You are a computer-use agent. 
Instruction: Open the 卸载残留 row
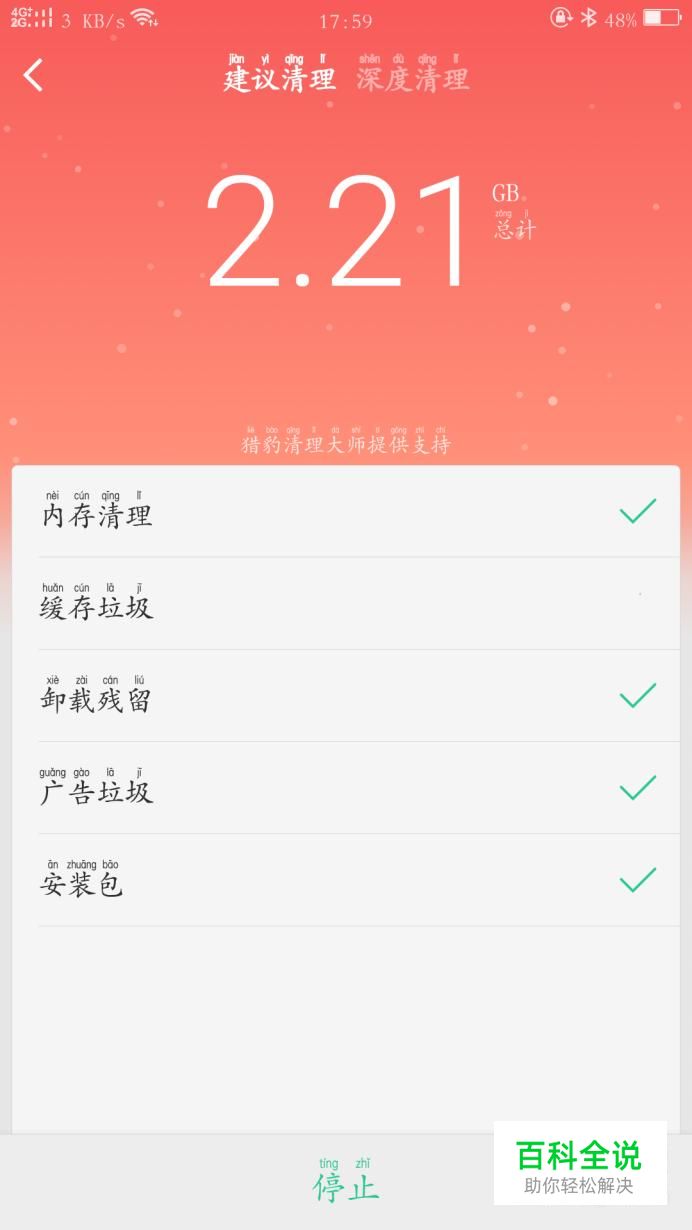(346, 696)
